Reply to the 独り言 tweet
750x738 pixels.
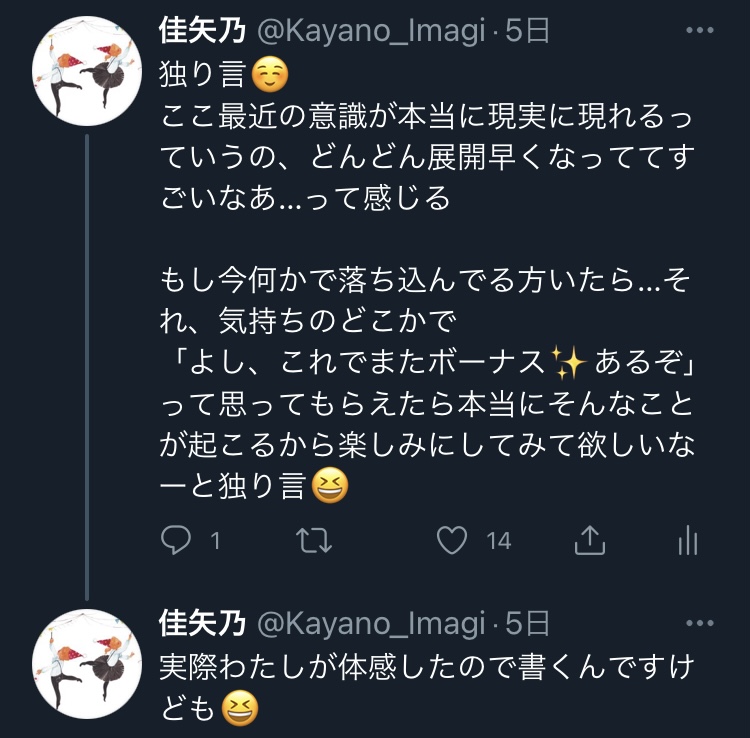coord(176,541)
